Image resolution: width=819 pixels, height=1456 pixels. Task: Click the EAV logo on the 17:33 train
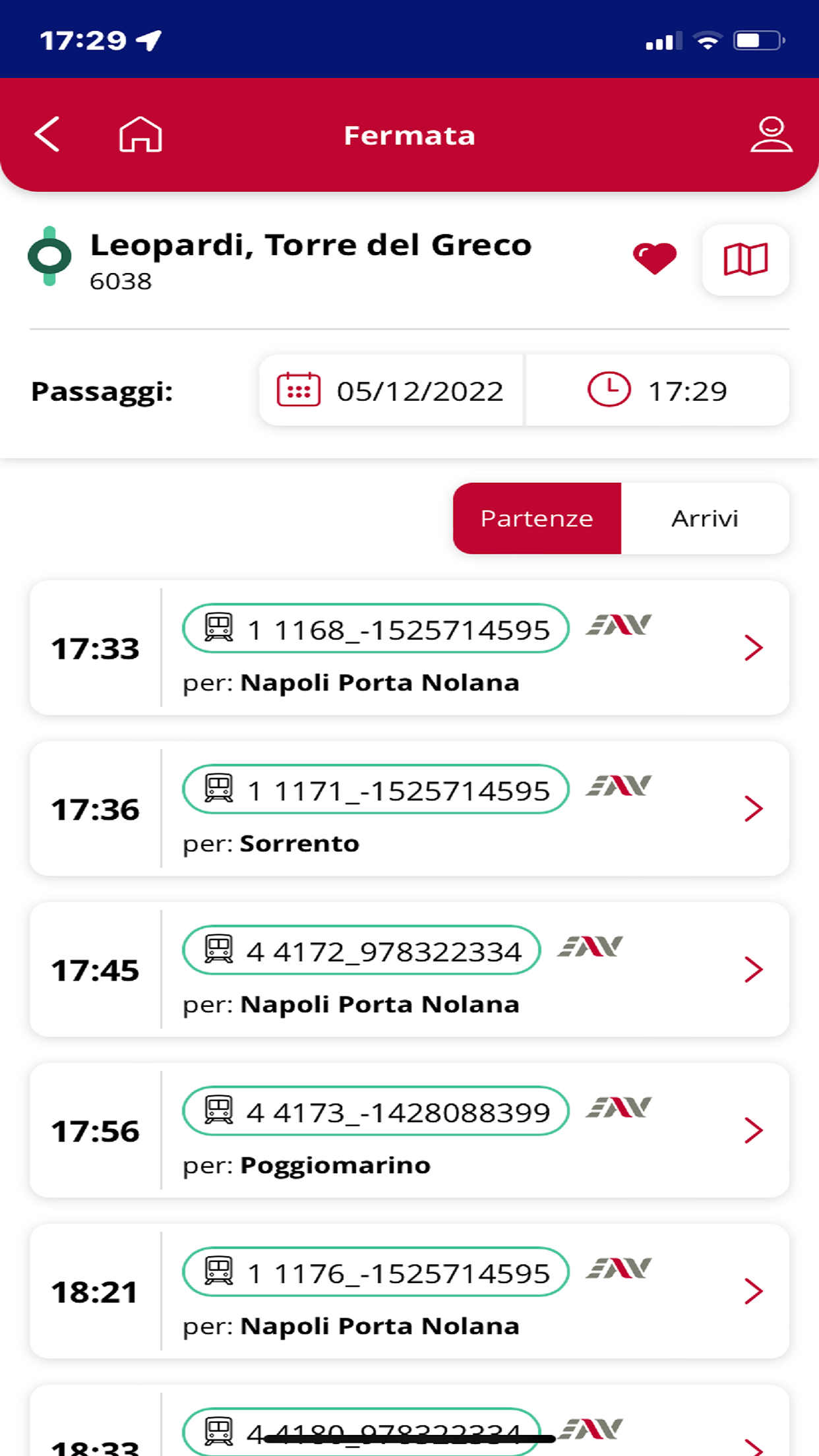pyautogui.click(x=619, y=625)
